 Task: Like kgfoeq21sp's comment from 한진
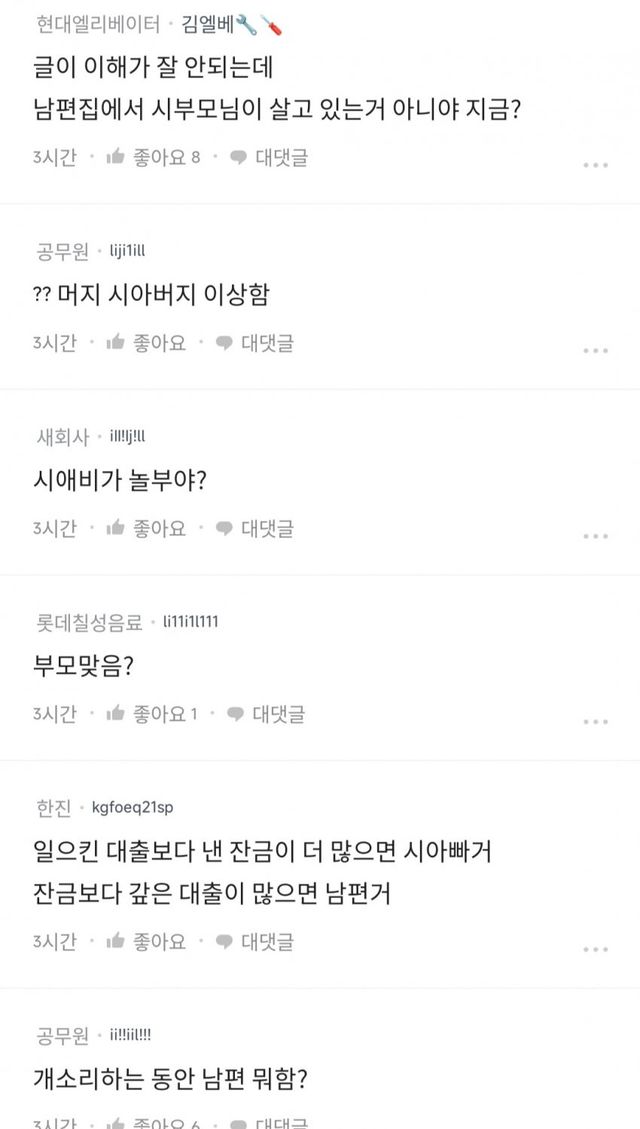[x=146, y=941]
